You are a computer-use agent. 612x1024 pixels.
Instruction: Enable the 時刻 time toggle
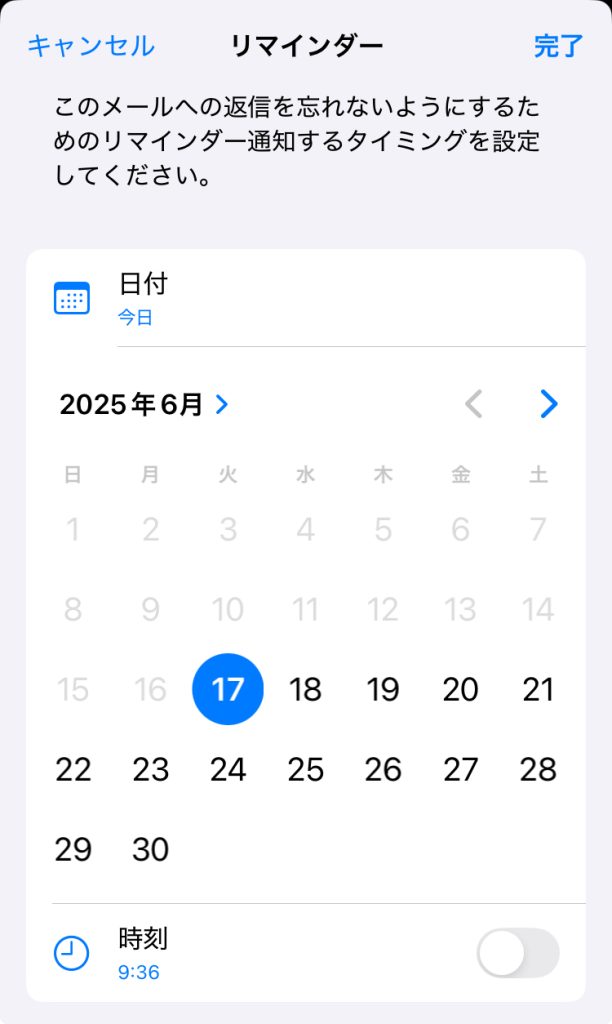[518, 953]
